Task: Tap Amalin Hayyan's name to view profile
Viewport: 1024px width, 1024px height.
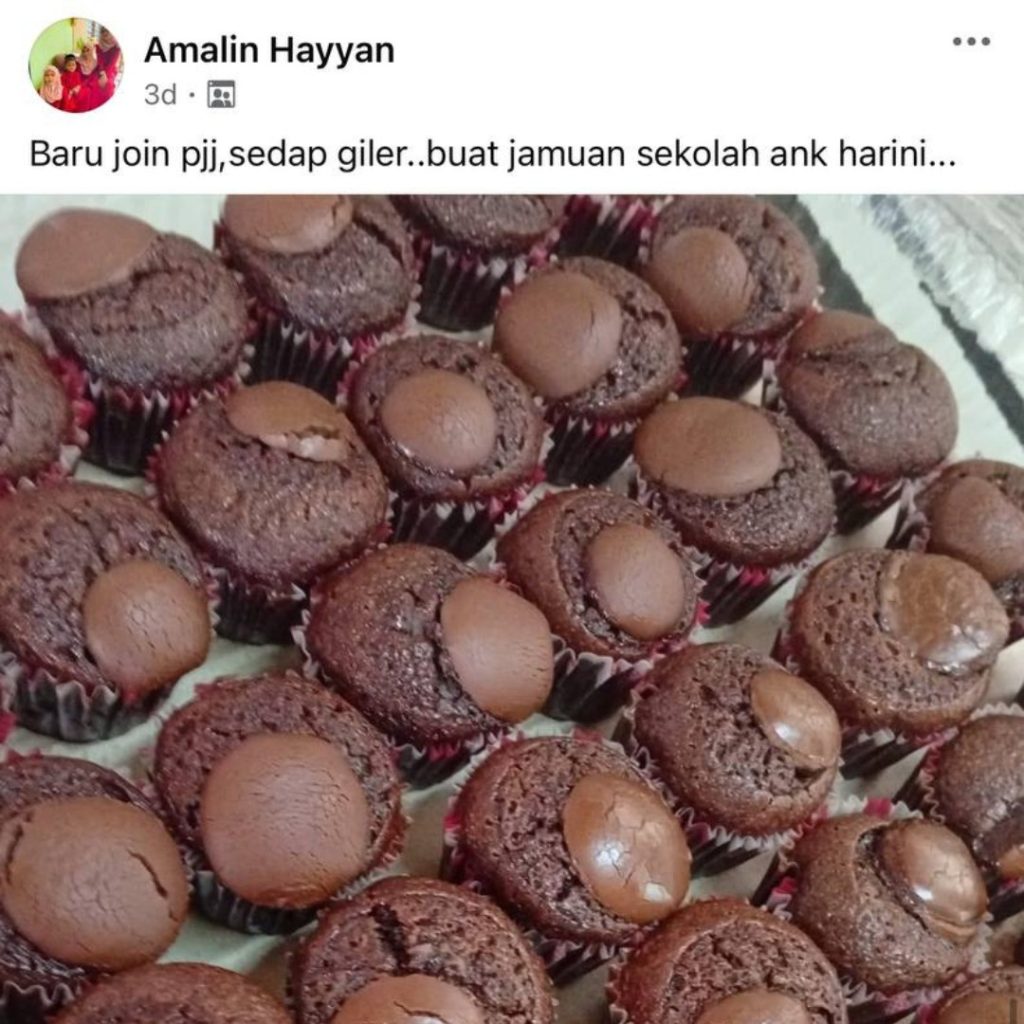Action: pos(269,49)
